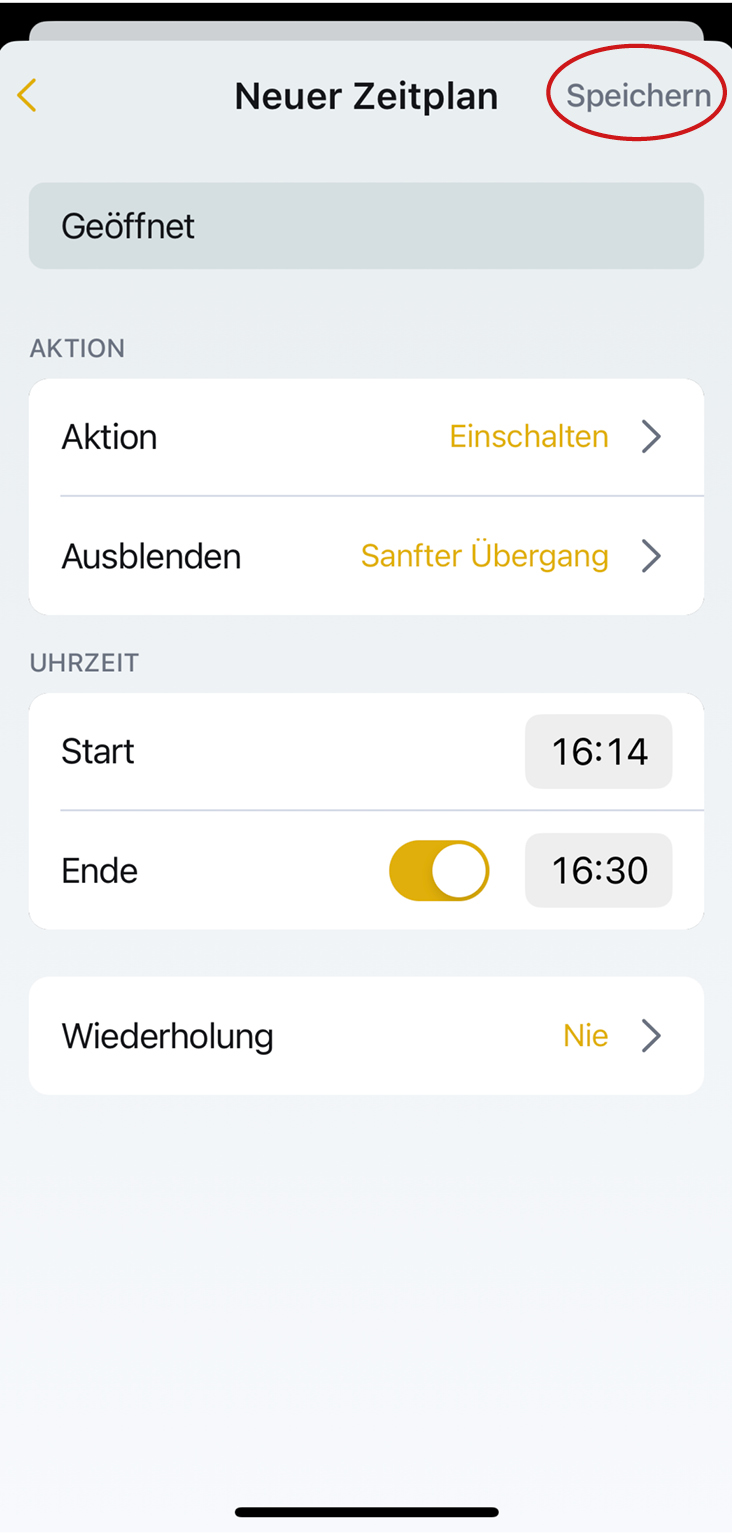The height and width of the screenshot is (1535, 732).
Task: Change the Ende time 16:30
Action: 598,871
